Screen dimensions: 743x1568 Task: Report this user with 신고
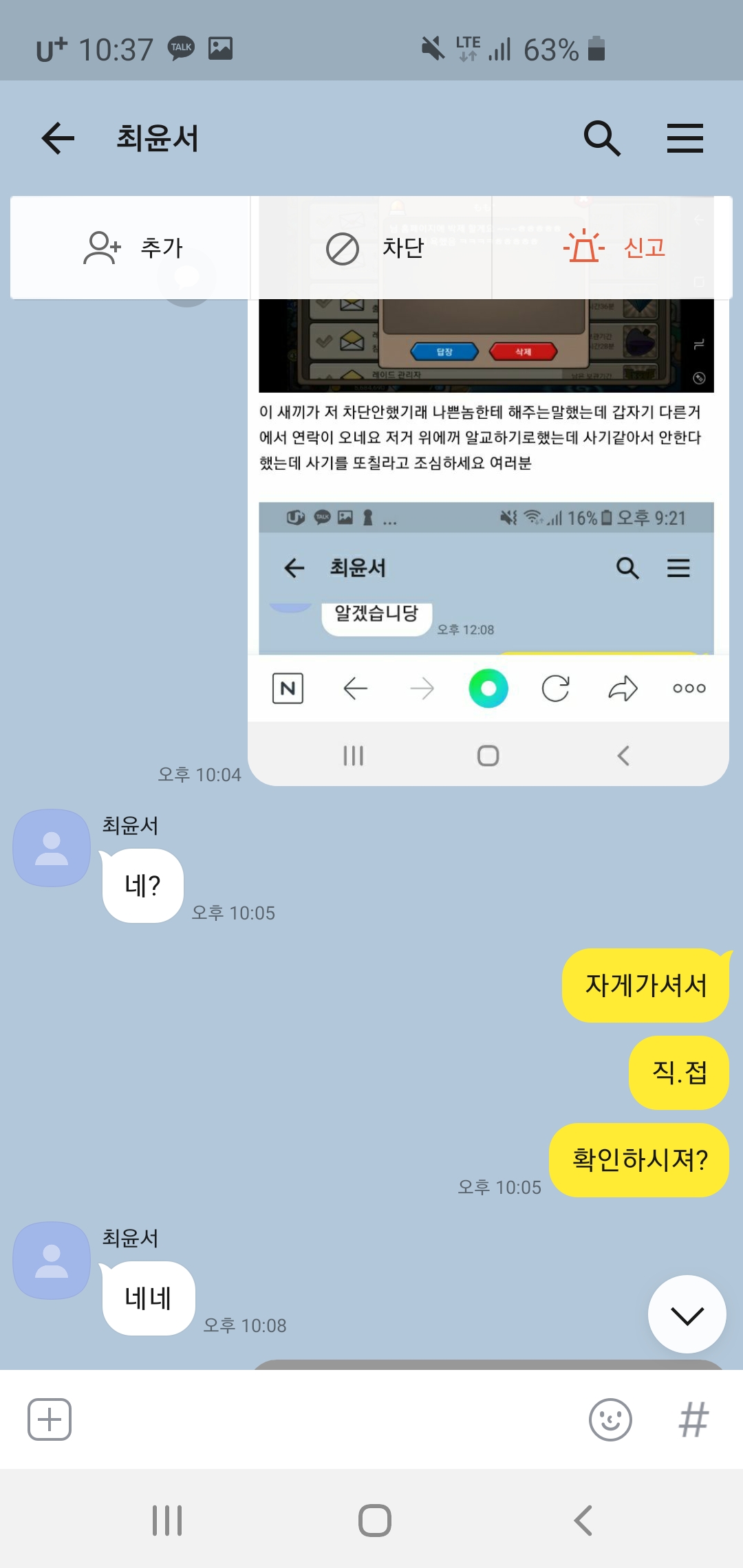[612, 248]
